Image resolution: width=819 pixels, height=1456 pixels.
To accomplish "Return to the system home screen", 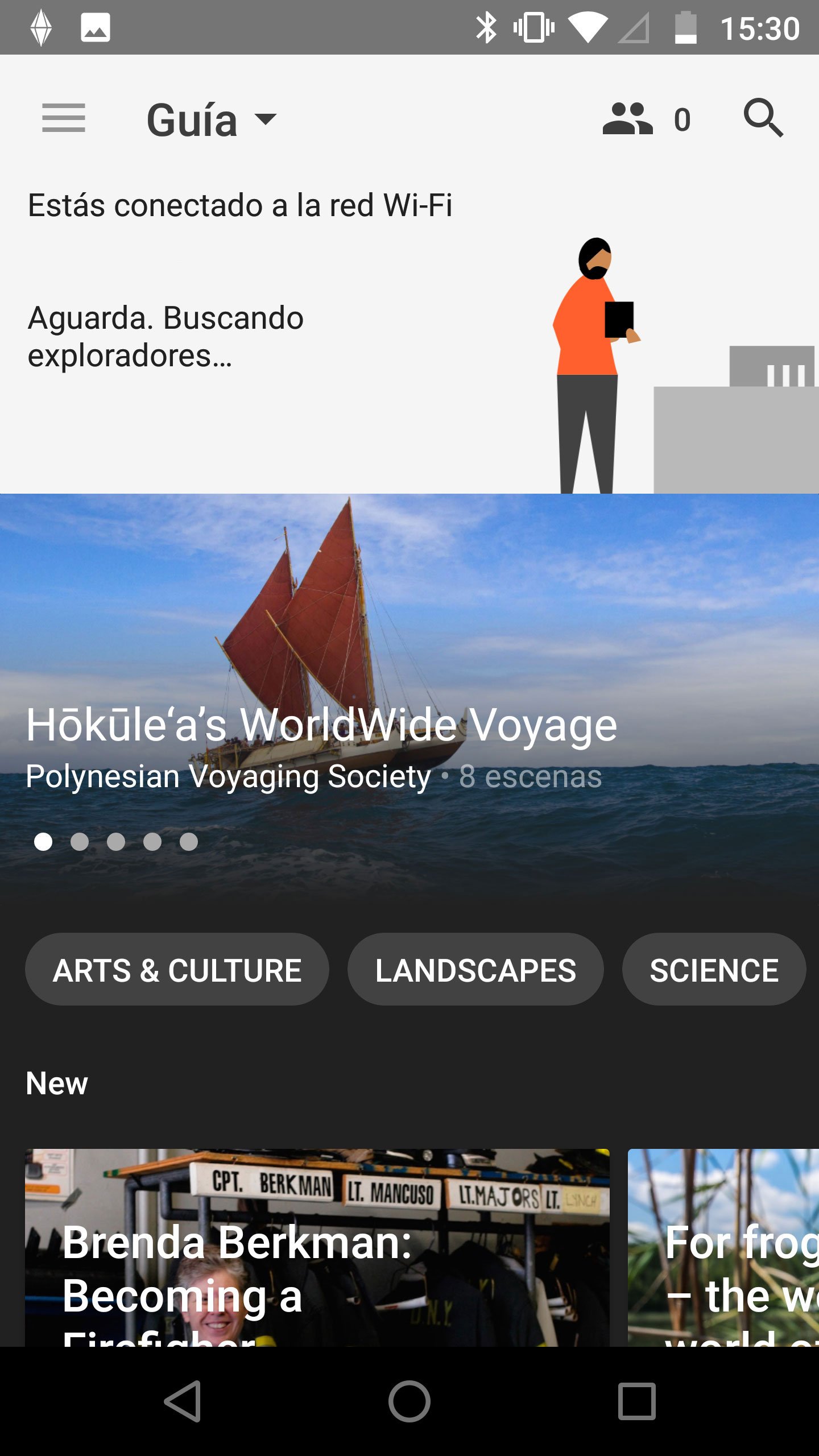I will pos(409,1401).
